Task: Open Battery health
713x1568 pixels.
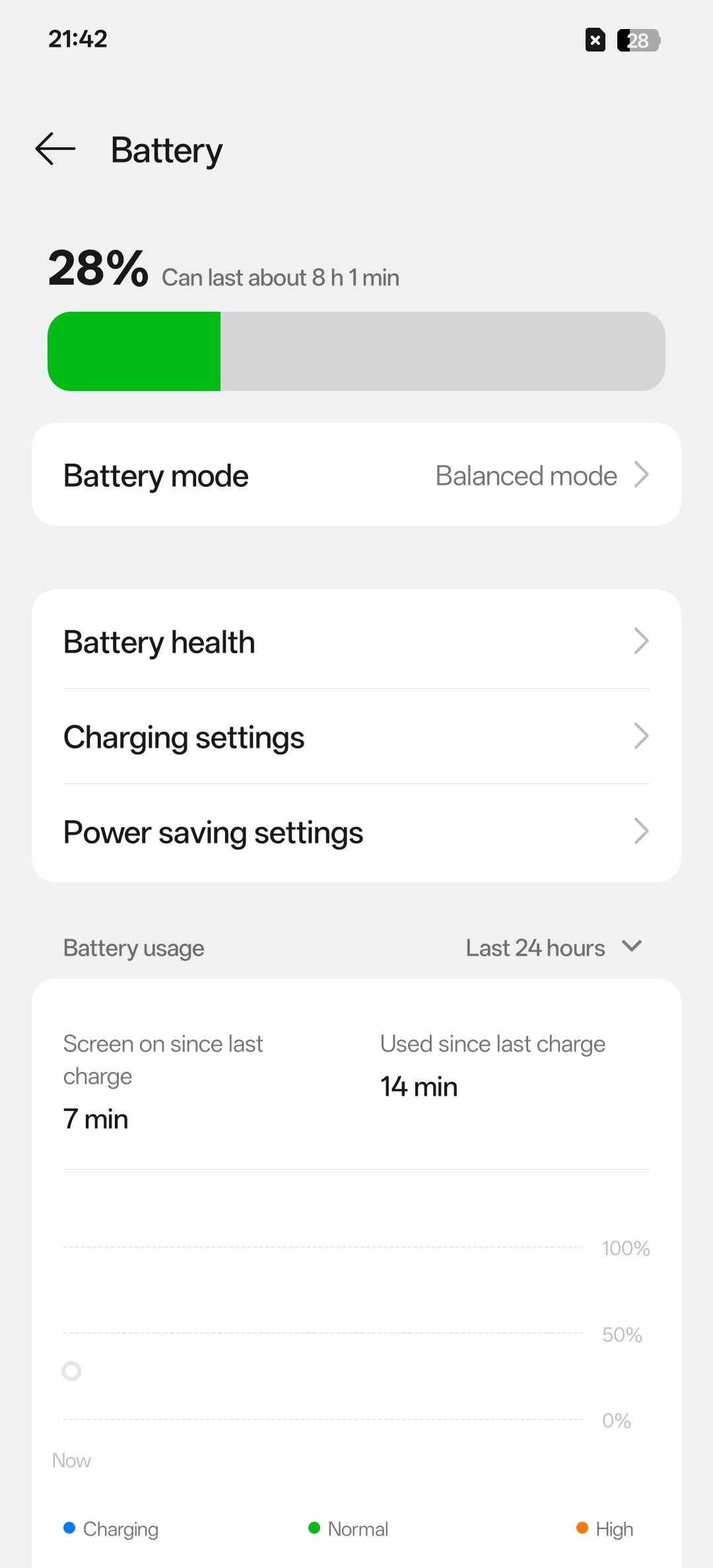Action: pos(356,641)
